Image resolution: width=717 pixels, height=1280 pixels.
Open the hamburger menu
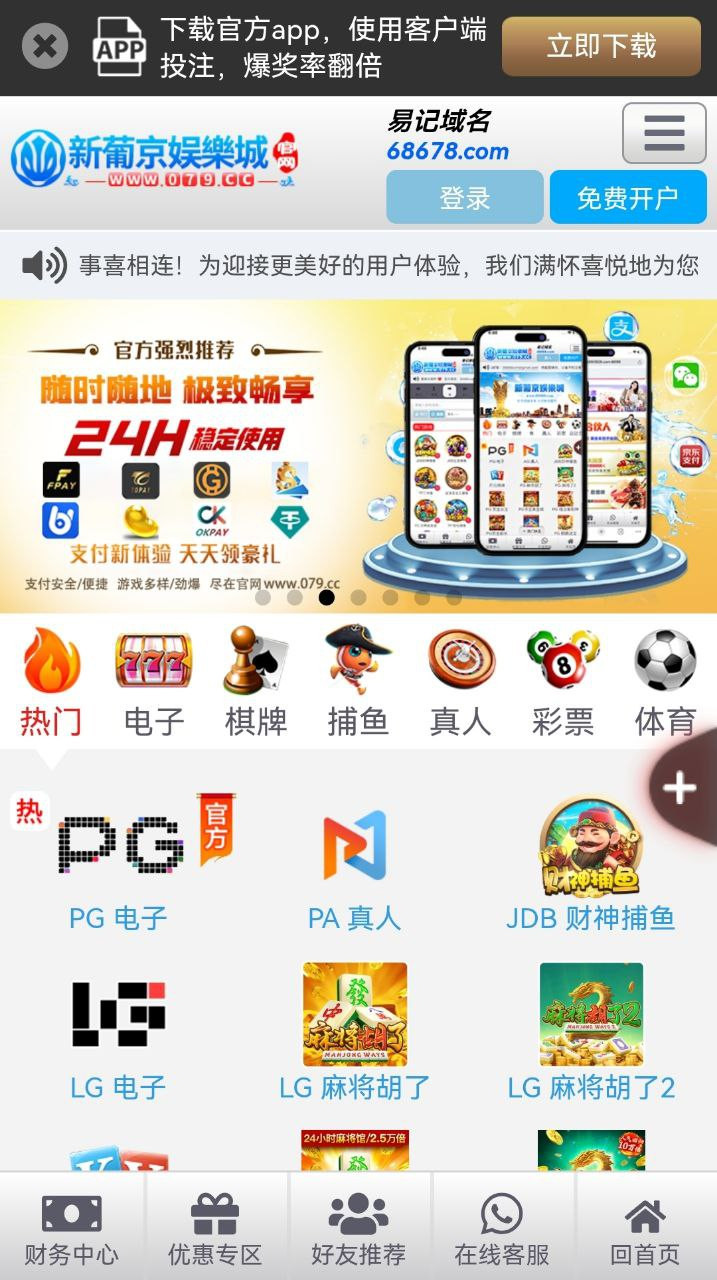664,133
